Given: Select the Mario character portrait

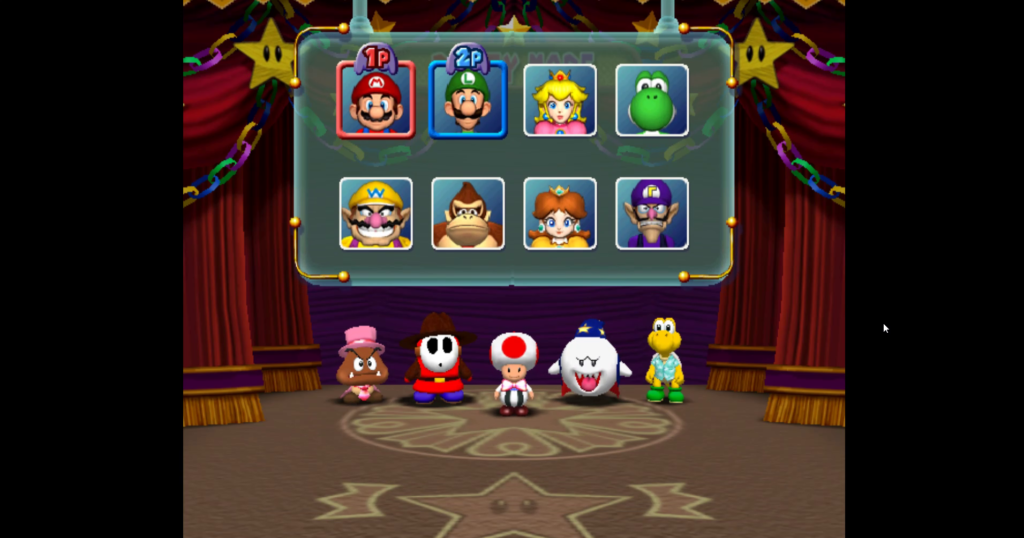Looking at the screenshot, I should coord(376,100).
